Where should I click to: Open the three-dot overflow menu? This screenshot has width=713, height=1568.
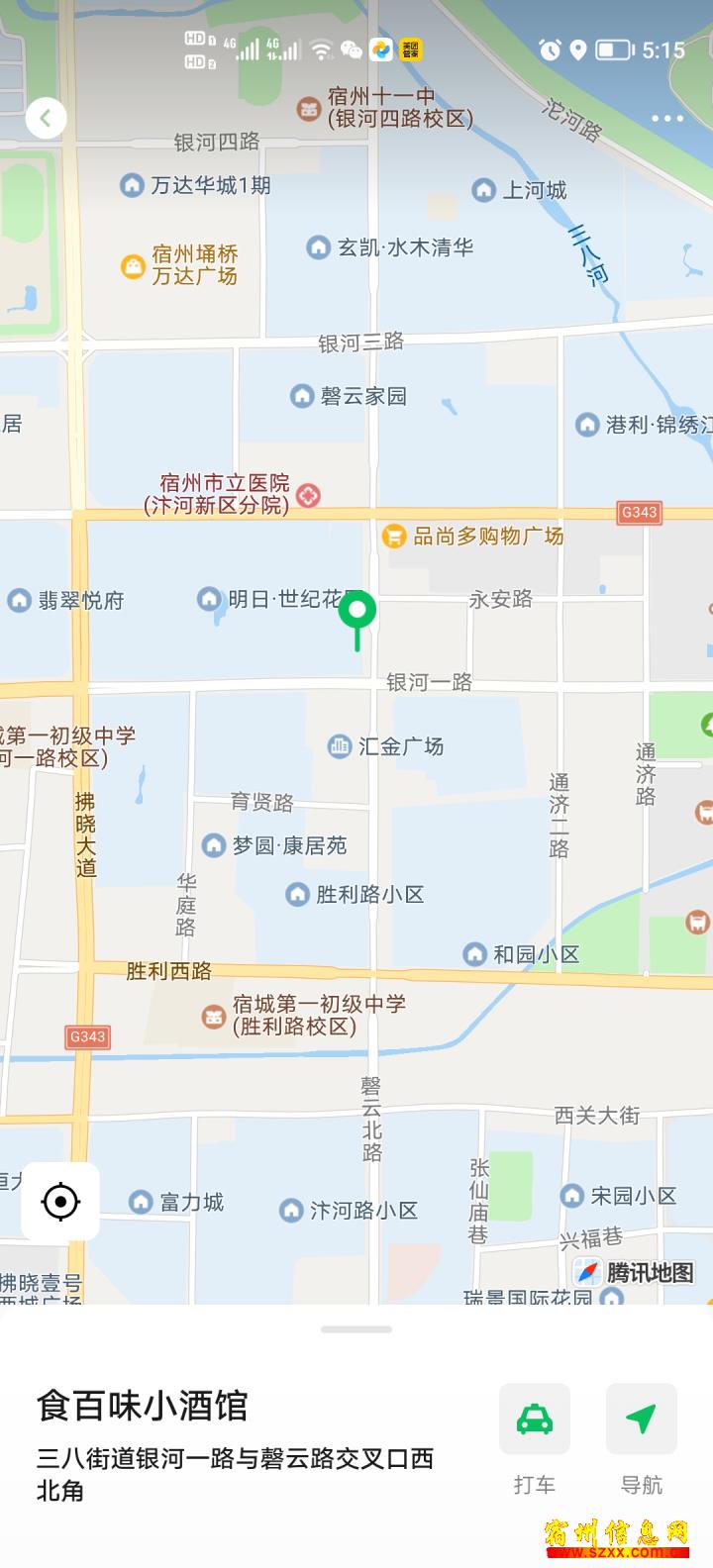[667, 119]
